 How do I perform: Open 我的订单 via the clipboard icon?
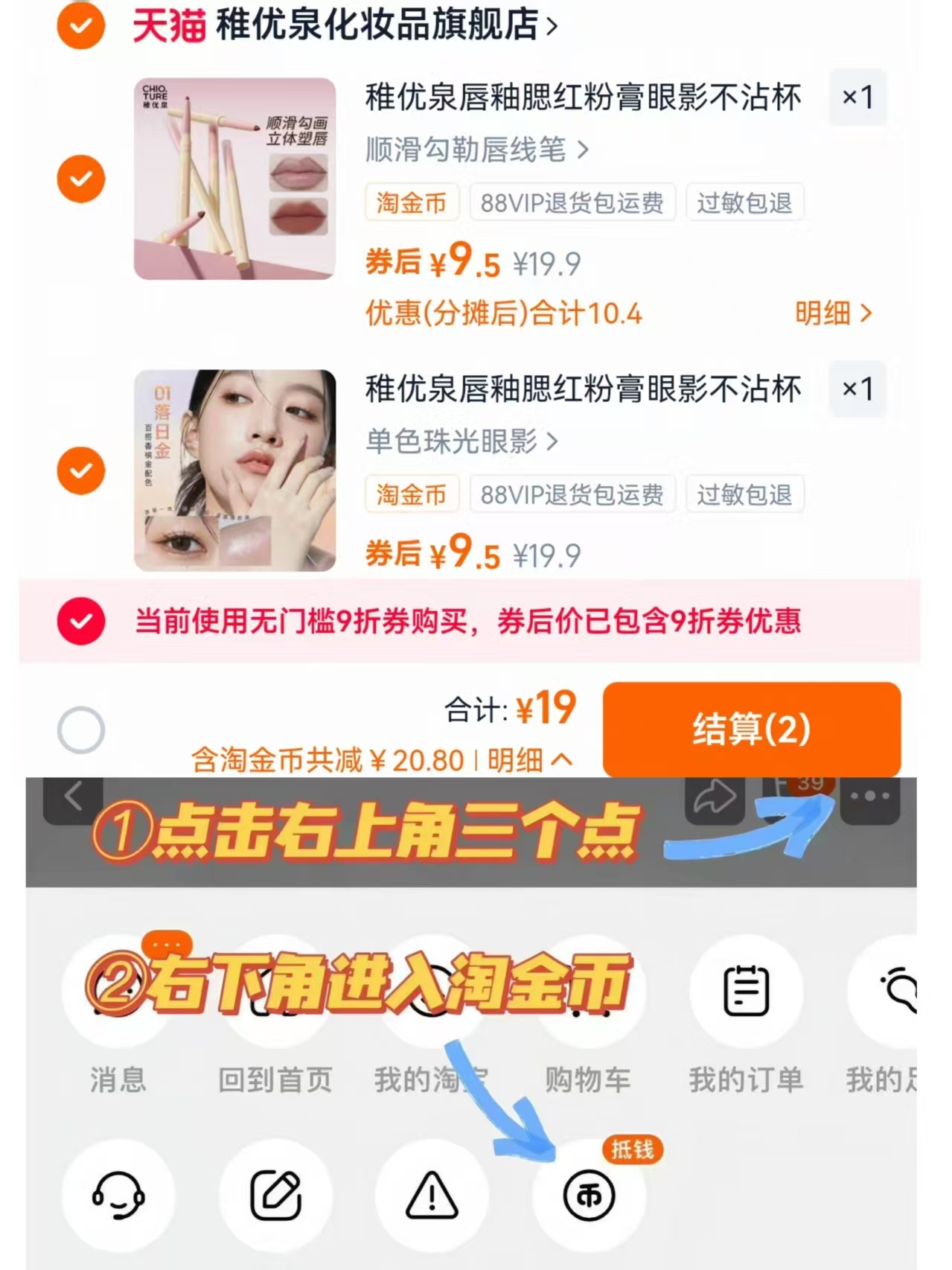tap(747, 990)
